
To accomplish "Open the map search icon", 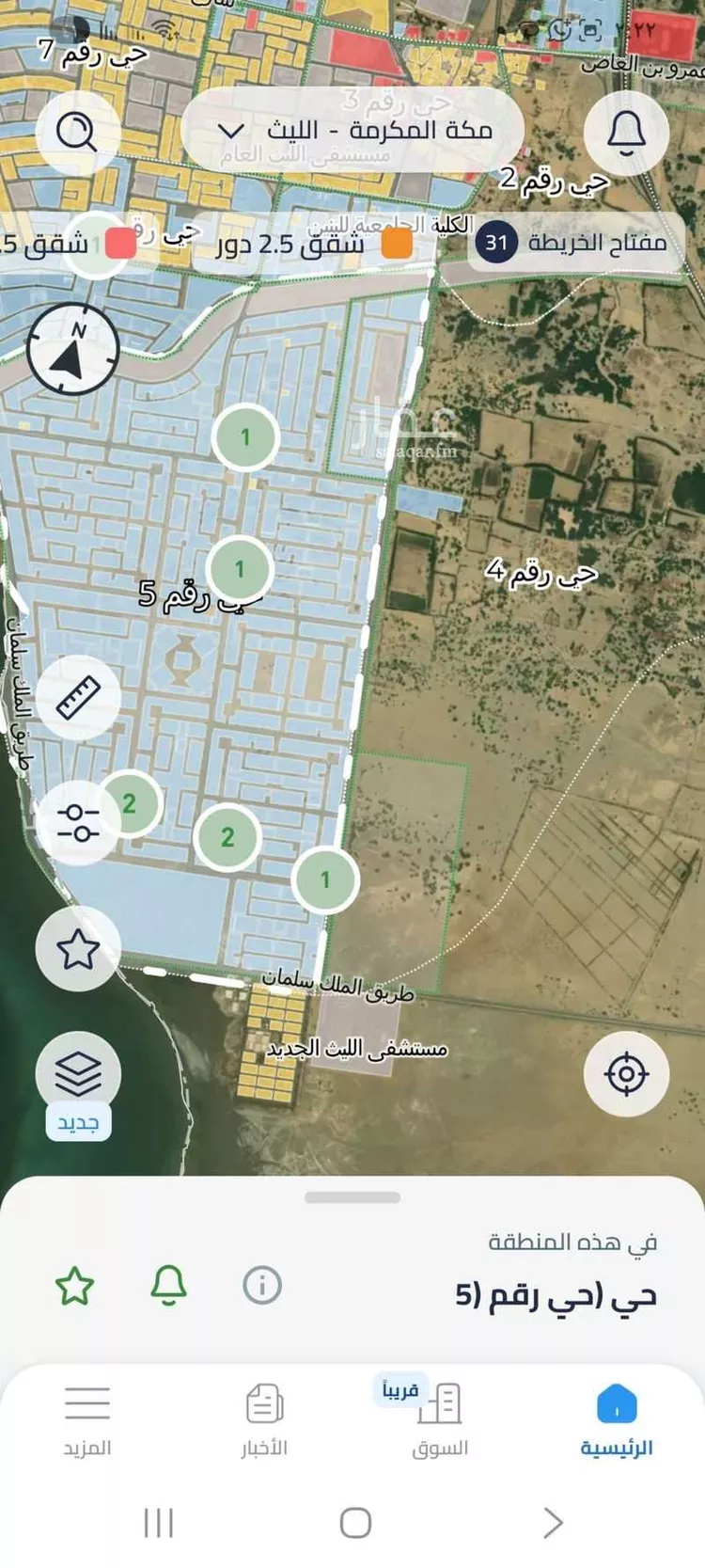I will point(77,132).
